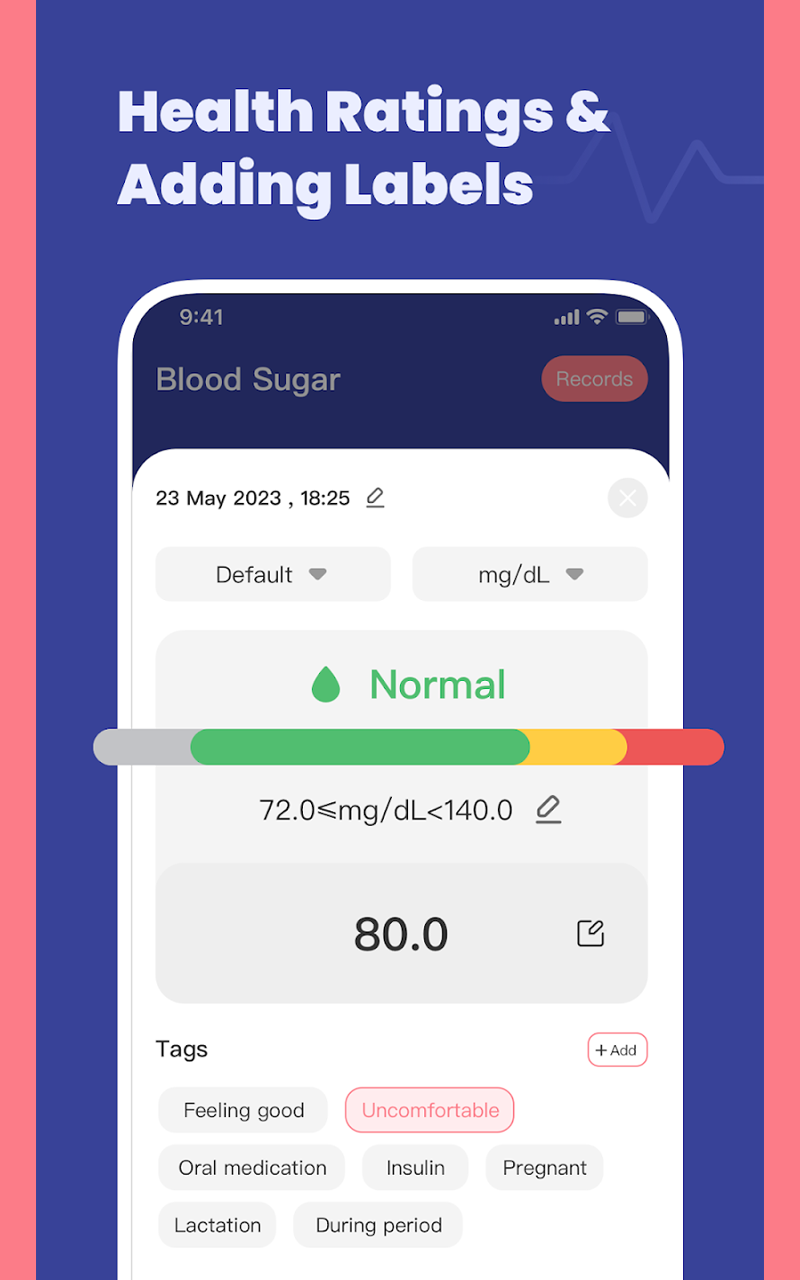Expand the chevron beside Default
Image resolution: width=800 pixels, height=1280 pixels.
(x=318, y=574)
